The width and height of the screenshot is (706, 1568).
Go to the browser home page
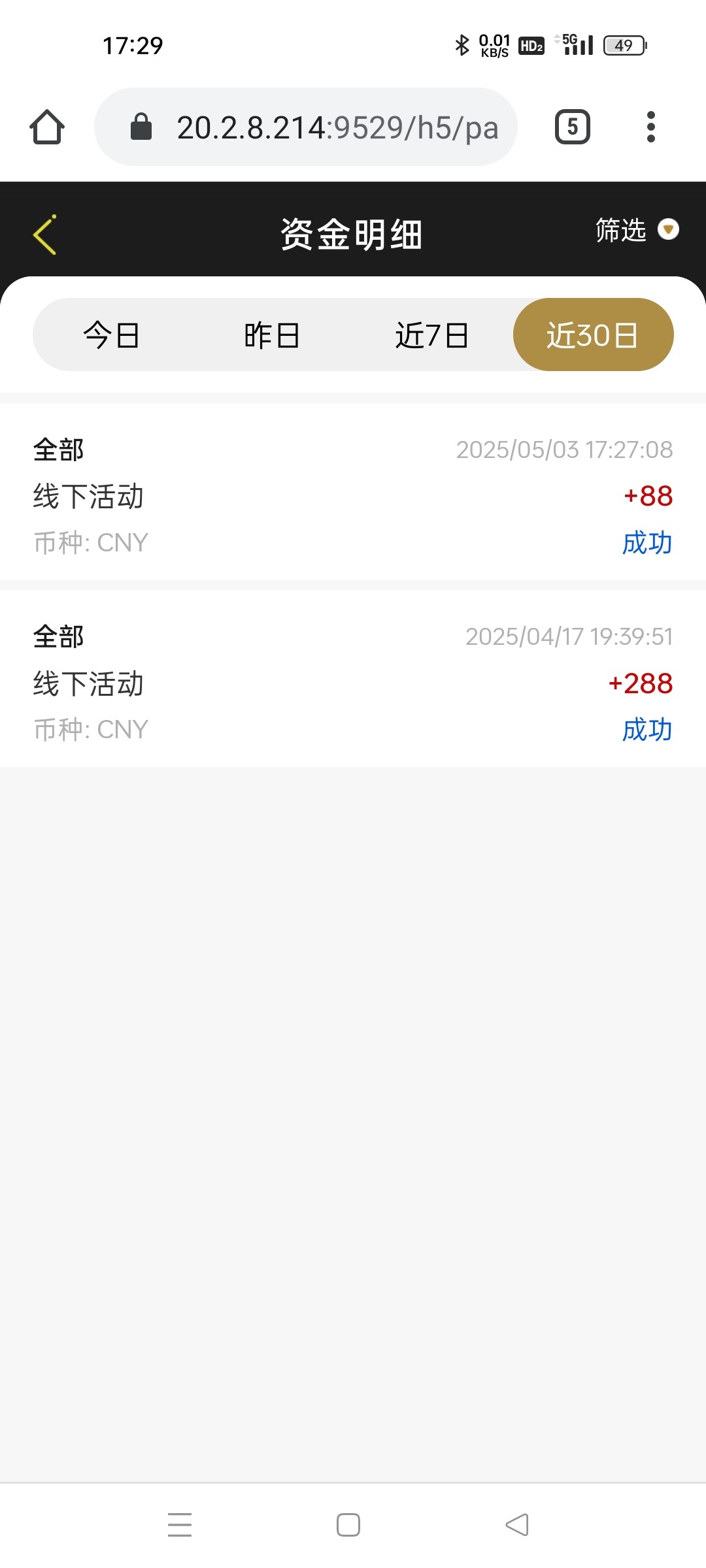tap(47, 127)
